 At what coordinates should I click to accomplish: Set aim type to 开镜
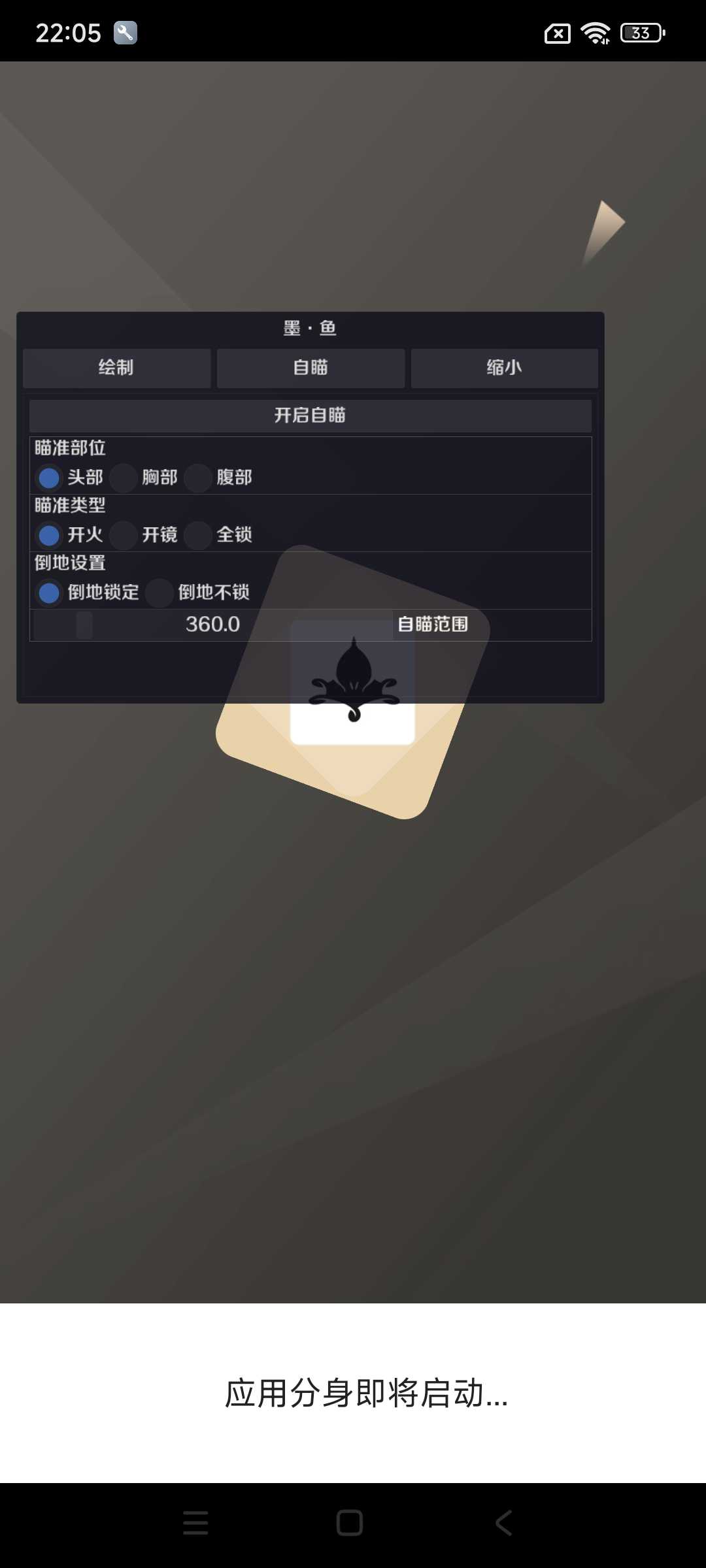[x=124, y=535]
